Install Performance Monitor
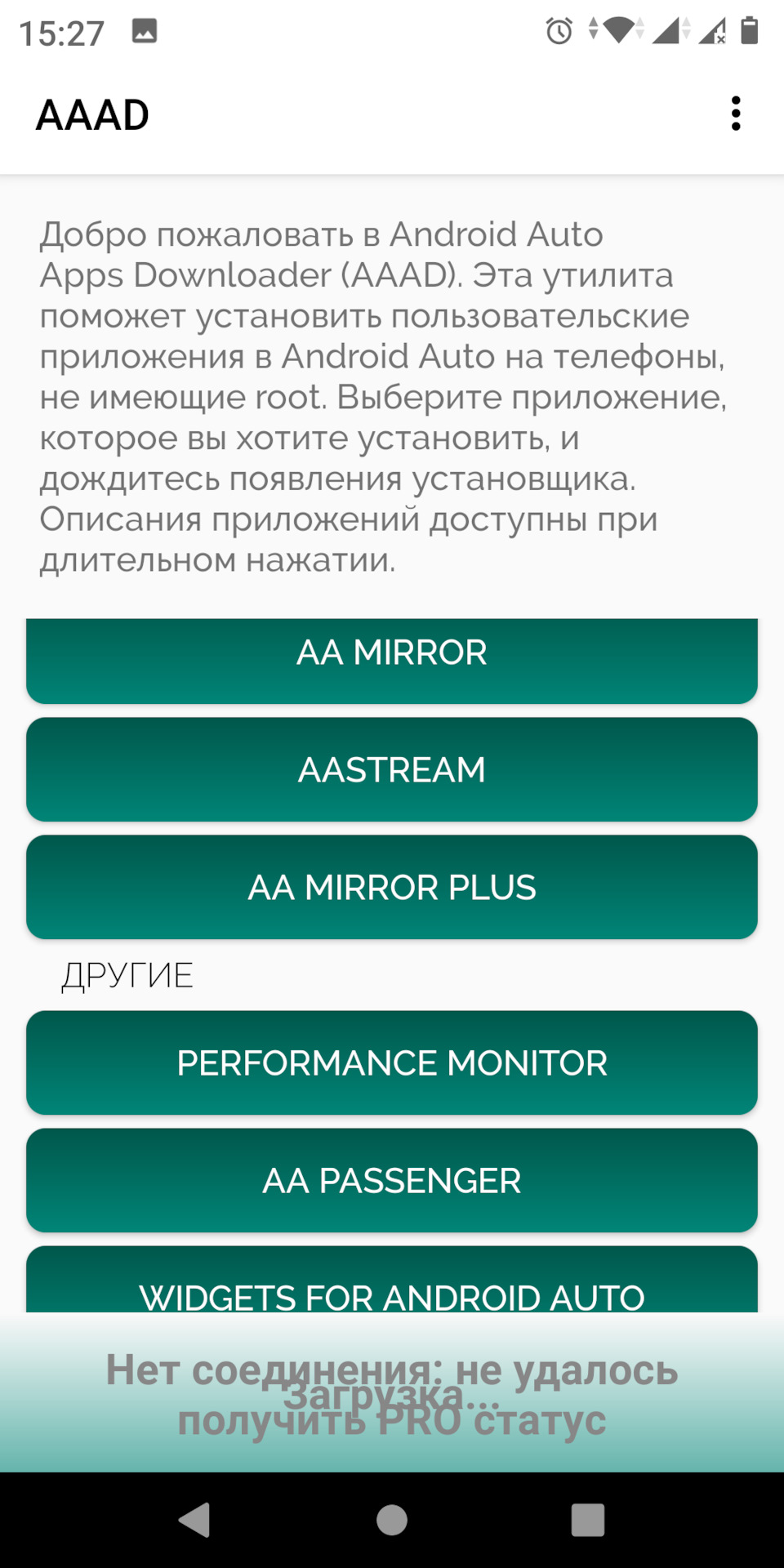The height and width of the screenshot is (1568, 784). coord(392,1062)
